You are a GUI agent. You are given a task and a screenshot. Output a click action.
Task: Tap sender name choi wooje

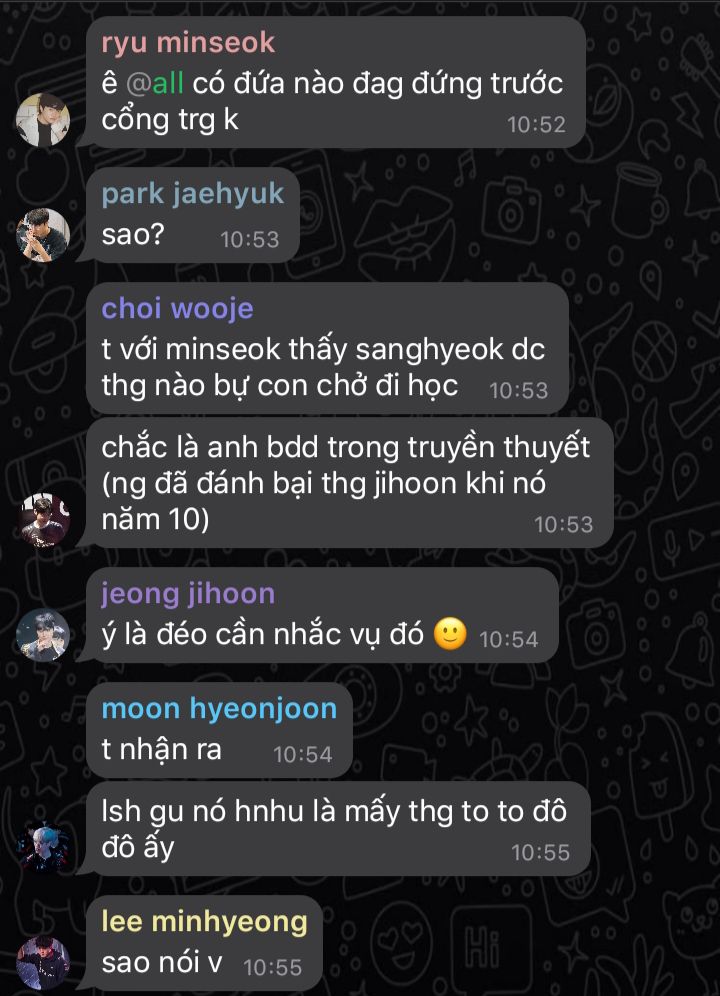177,308
